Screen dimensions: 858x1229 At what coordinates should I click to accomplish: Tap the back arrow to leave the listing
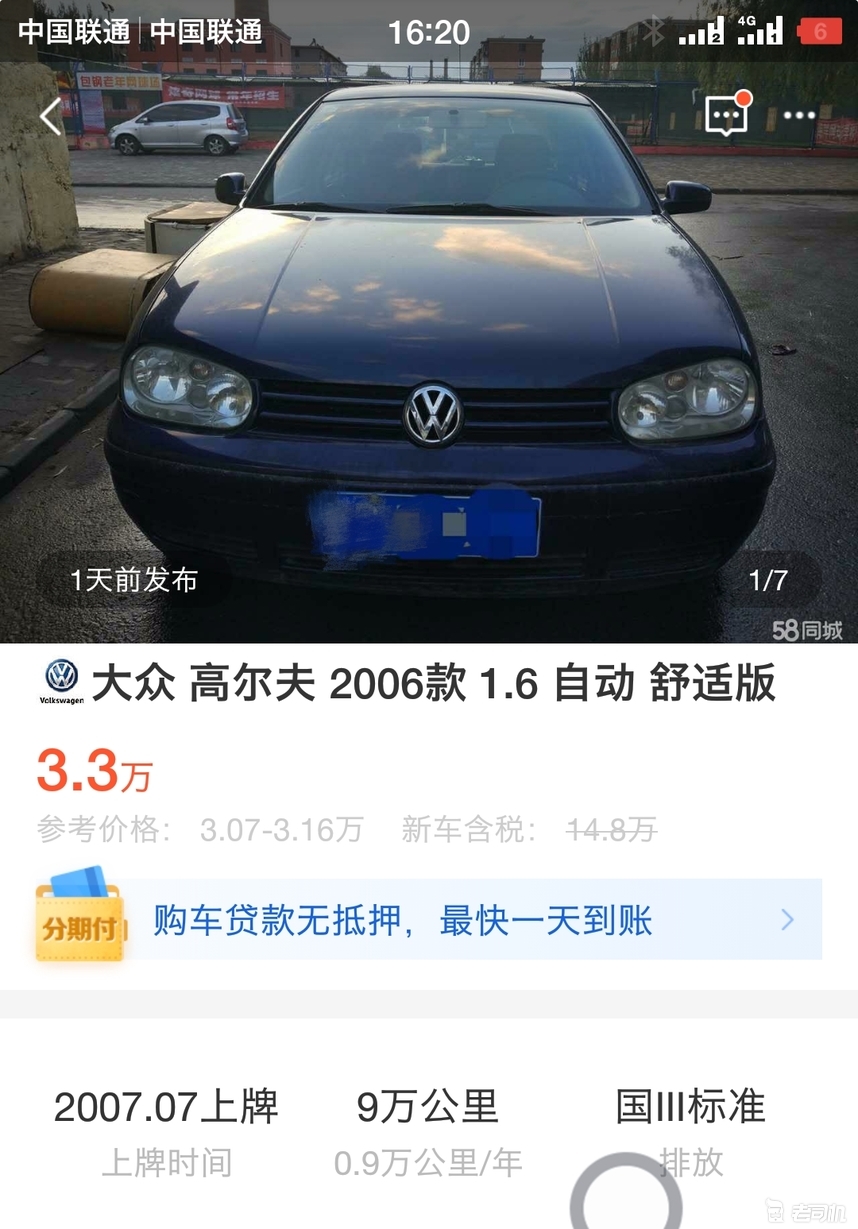pyautogui.click(x=50, y=117)
